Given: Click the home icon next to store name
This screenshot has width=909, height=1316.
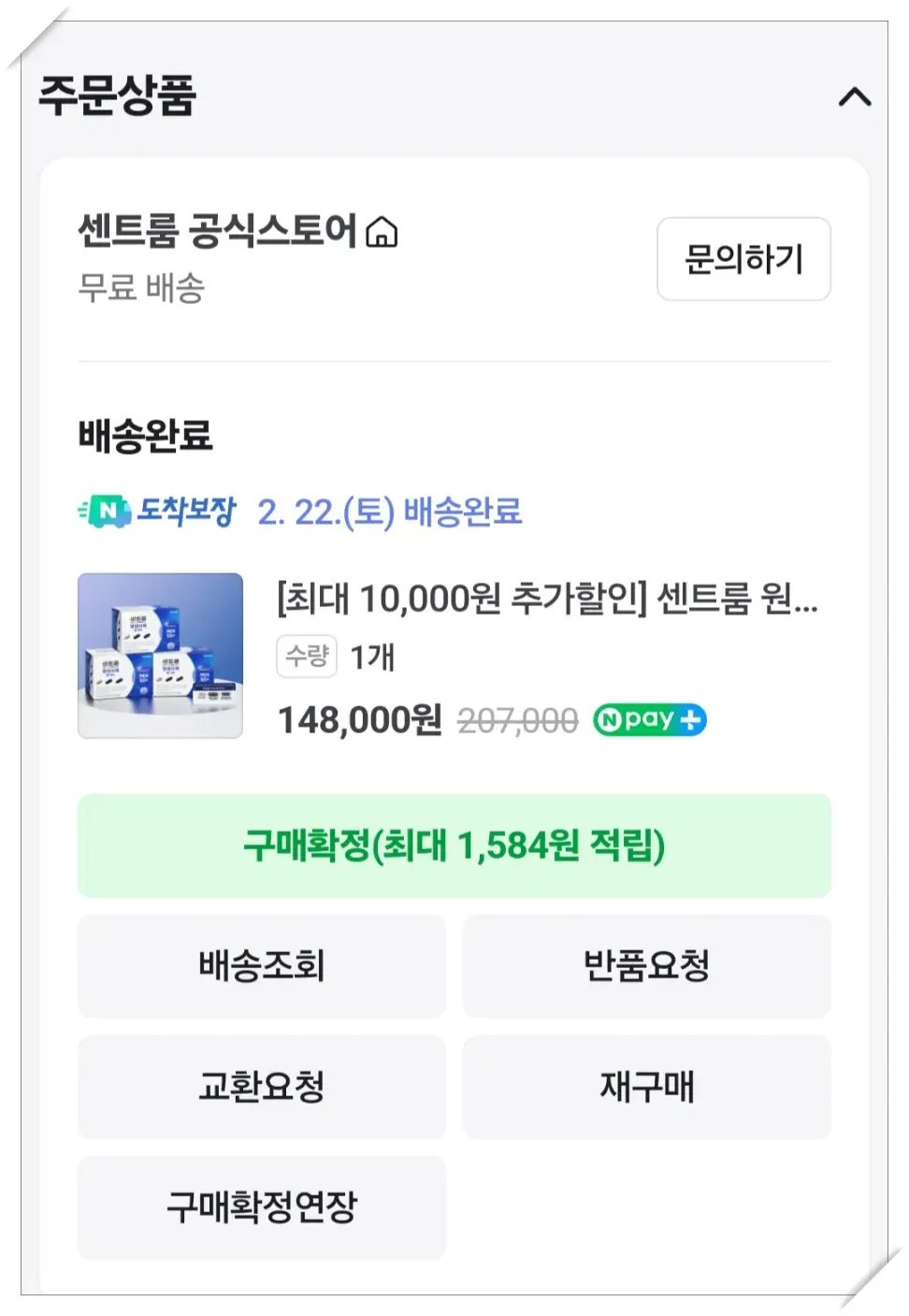Looking at the screenshot, I should click(x=382, y=233).
